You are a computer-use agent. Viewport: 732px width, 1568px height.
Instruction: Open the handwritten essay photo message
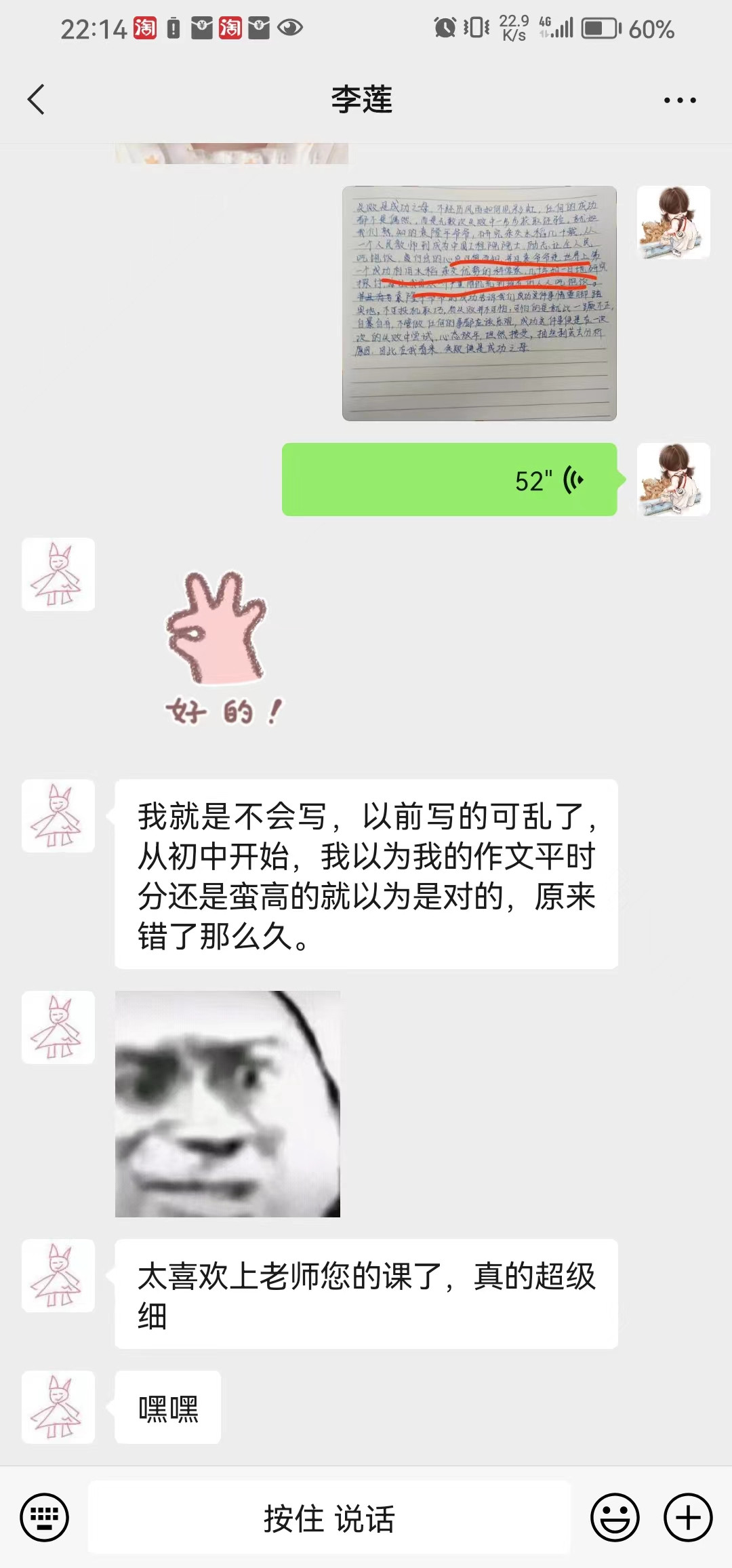479,303
